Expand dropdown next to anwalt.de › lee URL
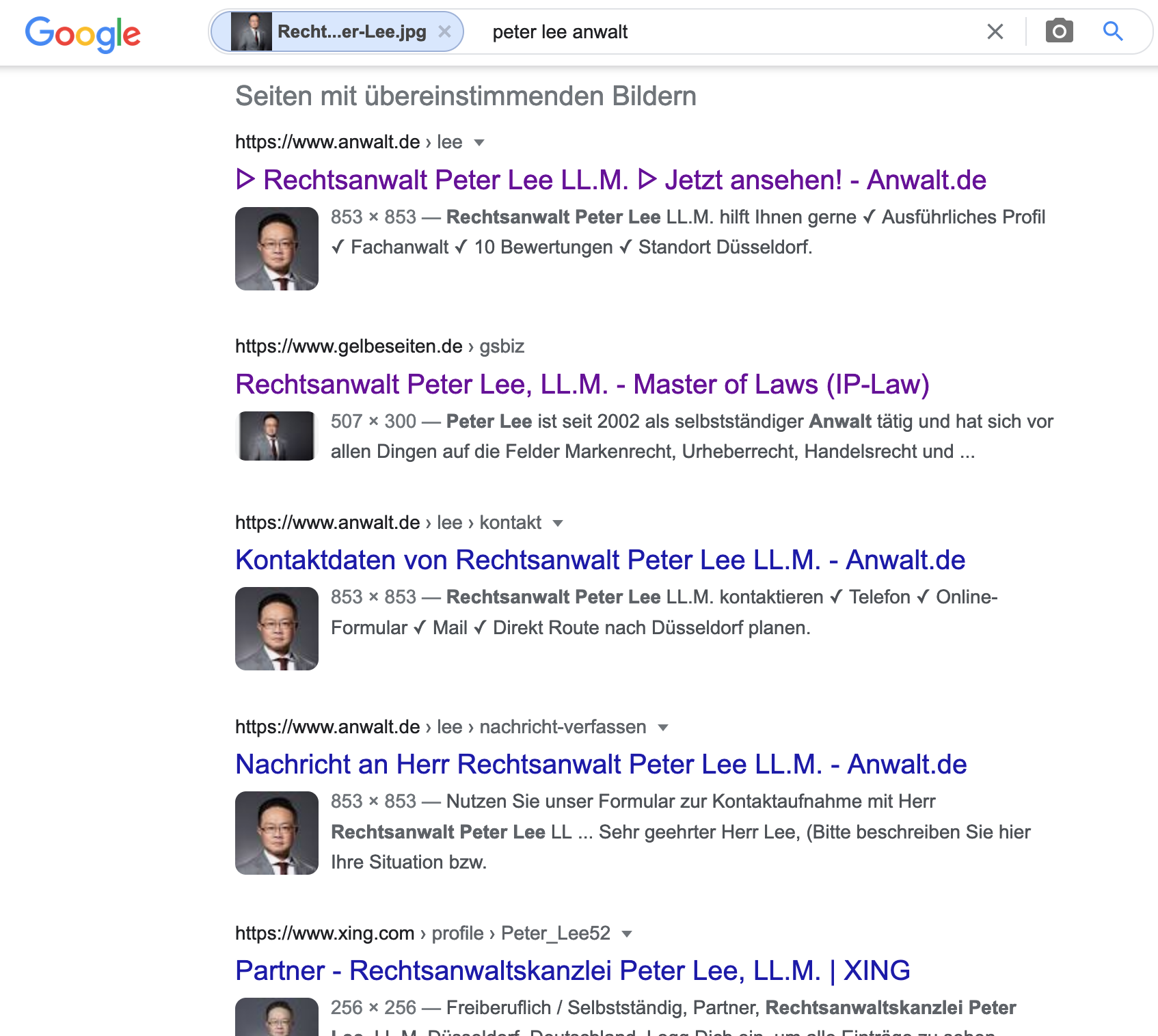 pyautogui.click(x=479, y=143)
